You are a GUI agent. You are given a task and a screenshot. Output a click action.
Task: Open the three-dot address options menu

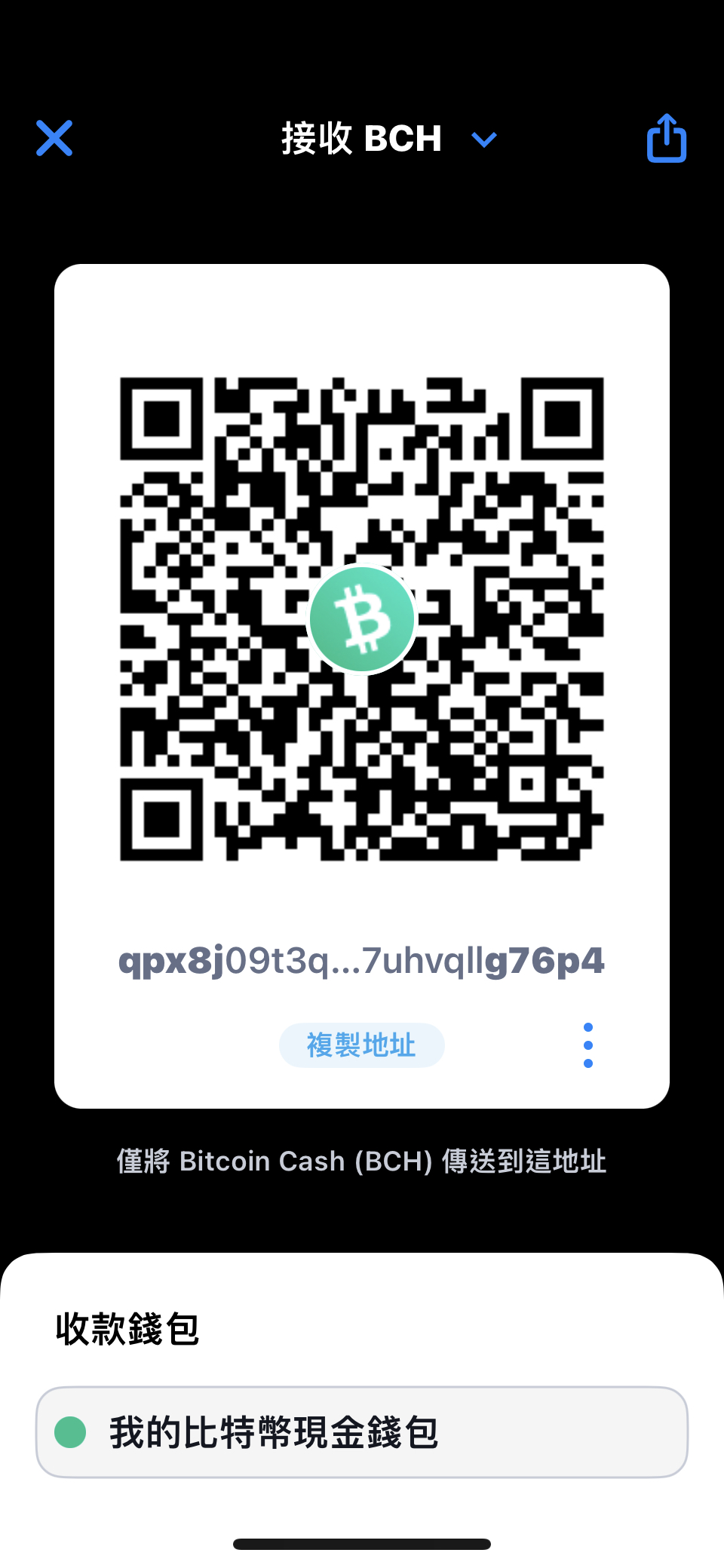pyautogui.click(x=588, y=1045)
